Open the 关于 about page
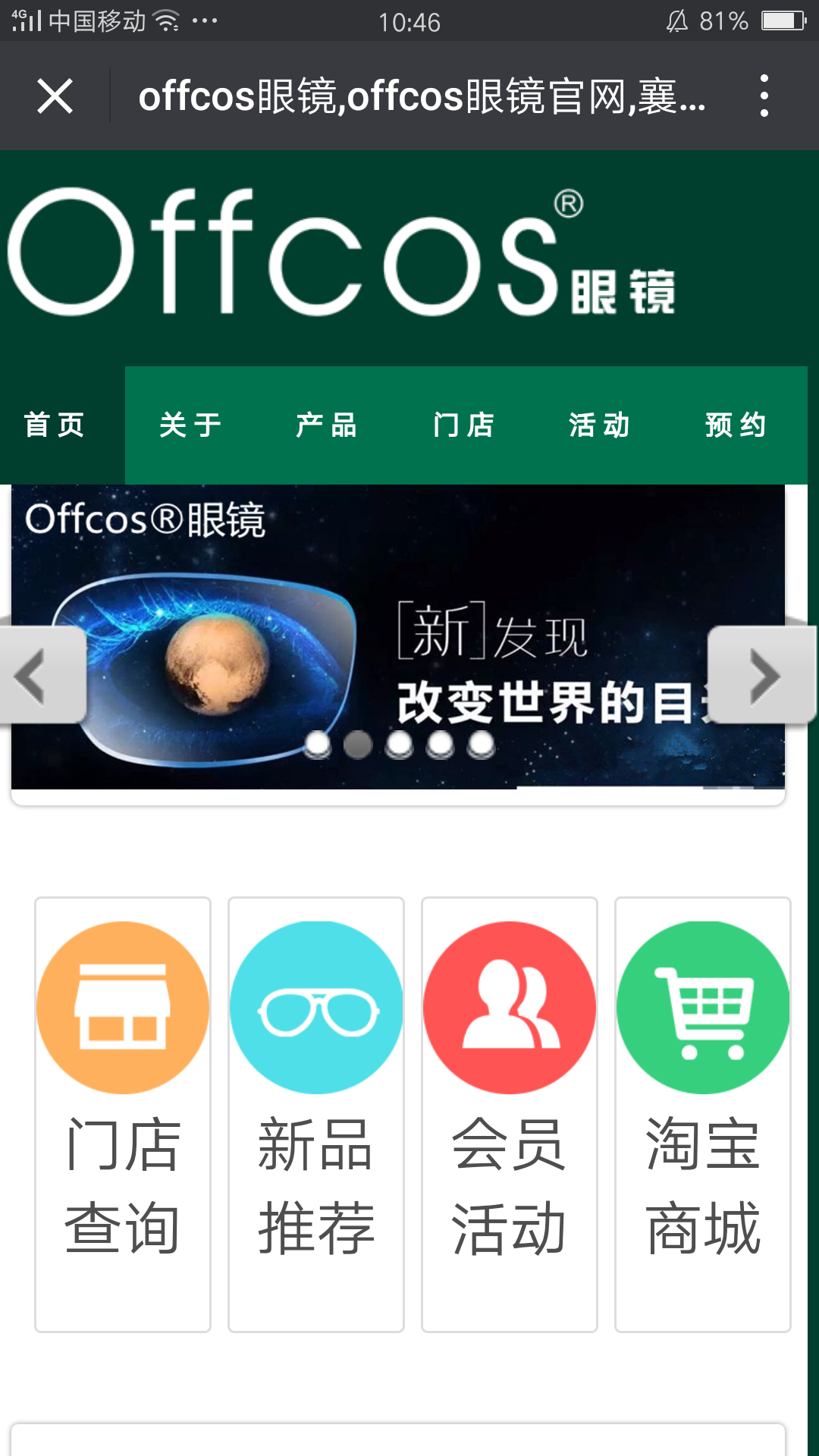819x1456 pixels. [191, 425]
